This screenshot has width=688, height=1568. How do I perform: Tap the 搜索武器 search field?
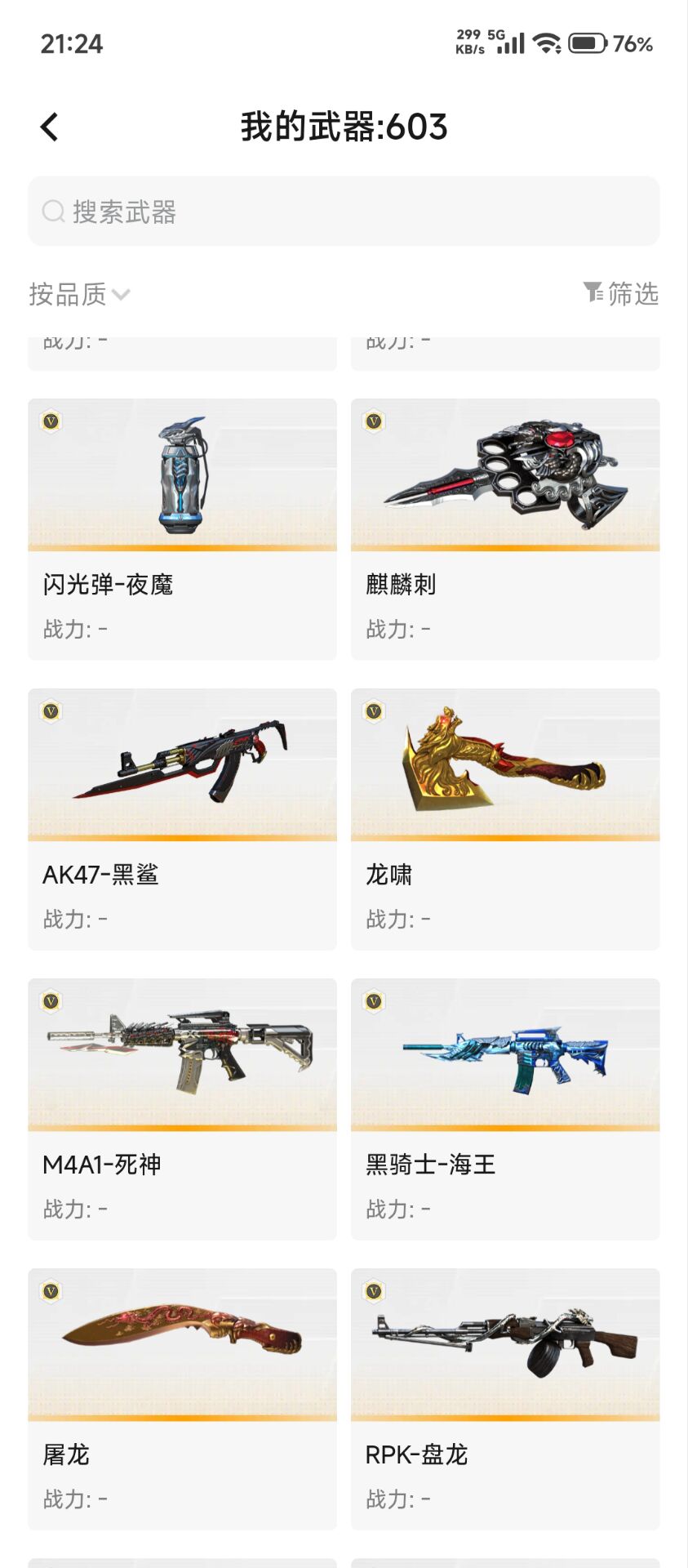point(344,212)
